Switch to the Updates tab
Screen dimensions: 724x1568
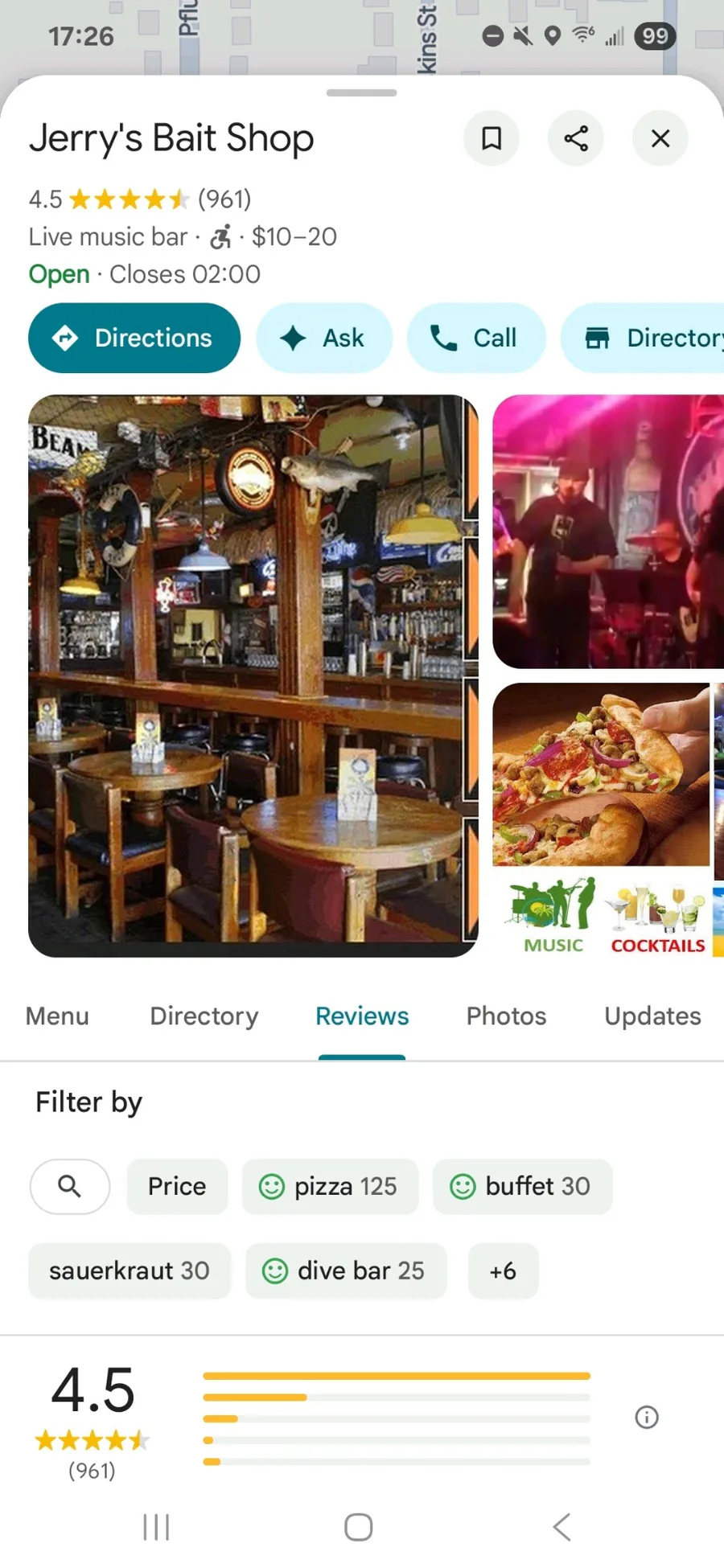pos(653,1016)
